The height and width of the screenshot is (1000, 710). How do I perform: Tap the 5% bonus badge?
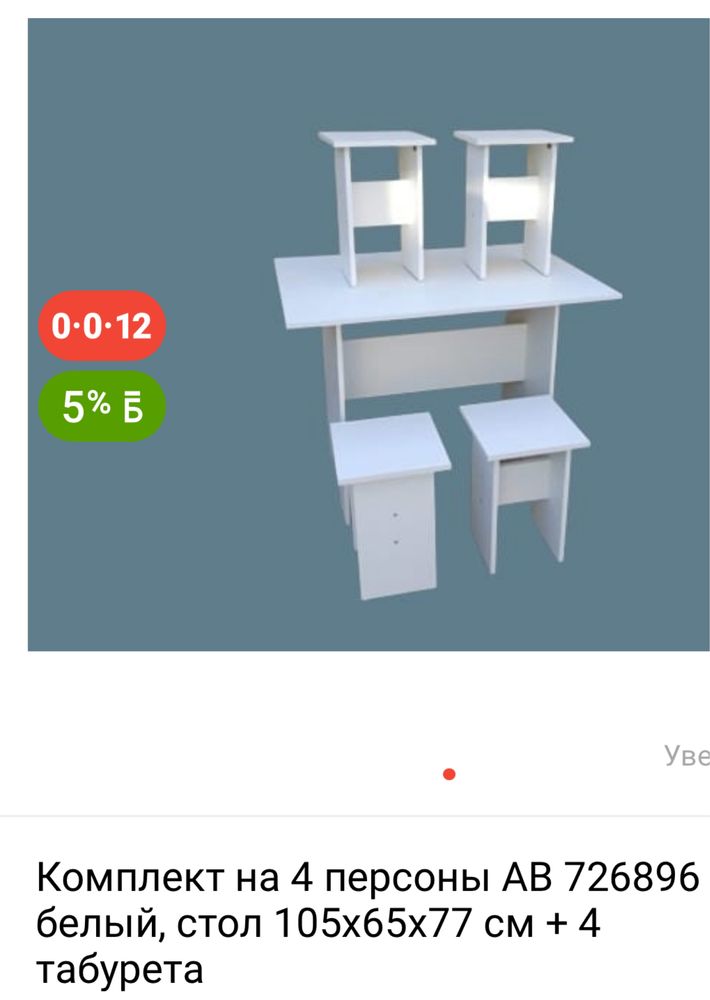100,406
